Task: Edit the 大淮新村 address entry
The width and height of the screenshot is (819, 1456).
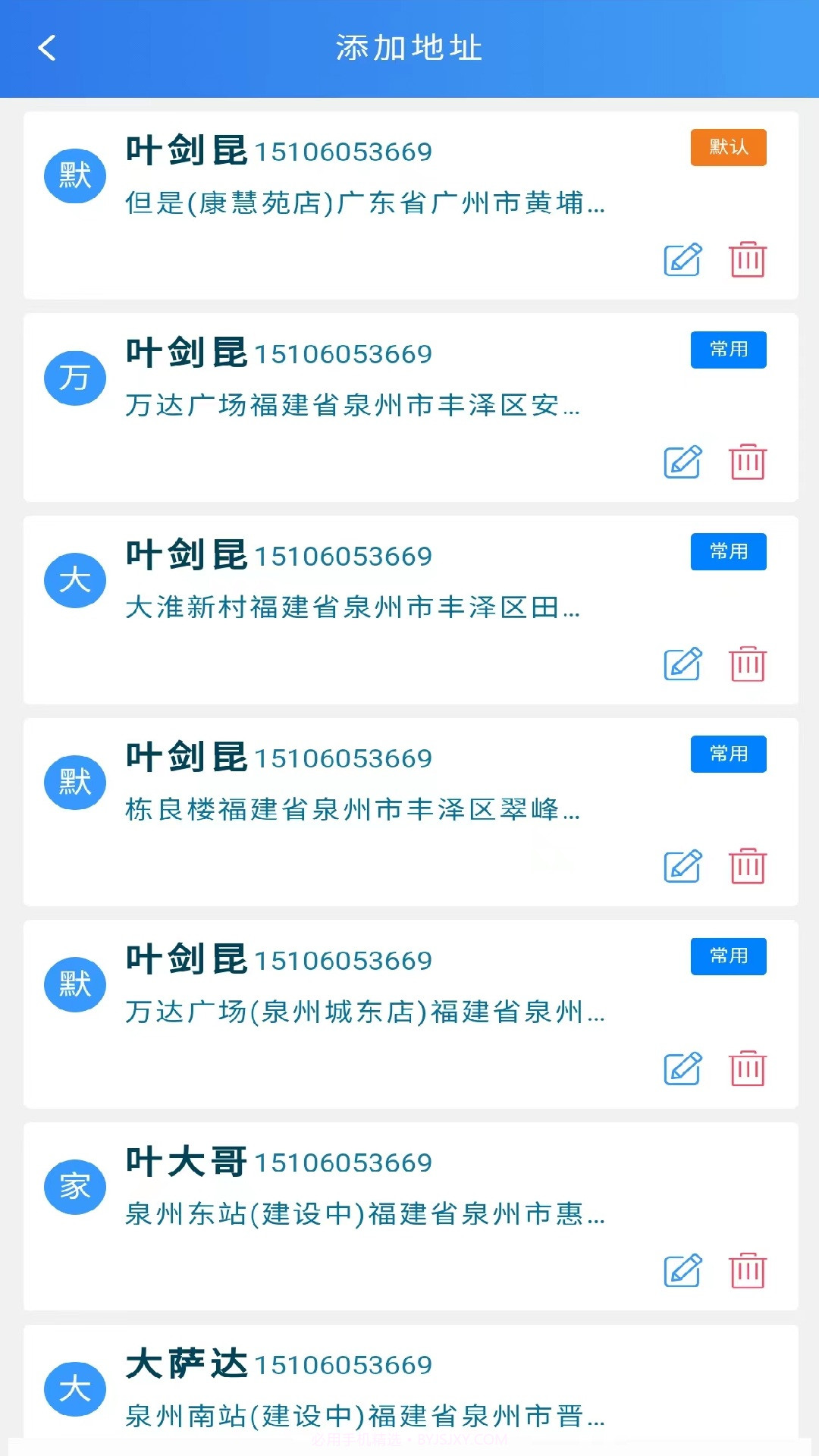Action: (x=682, y=665)
